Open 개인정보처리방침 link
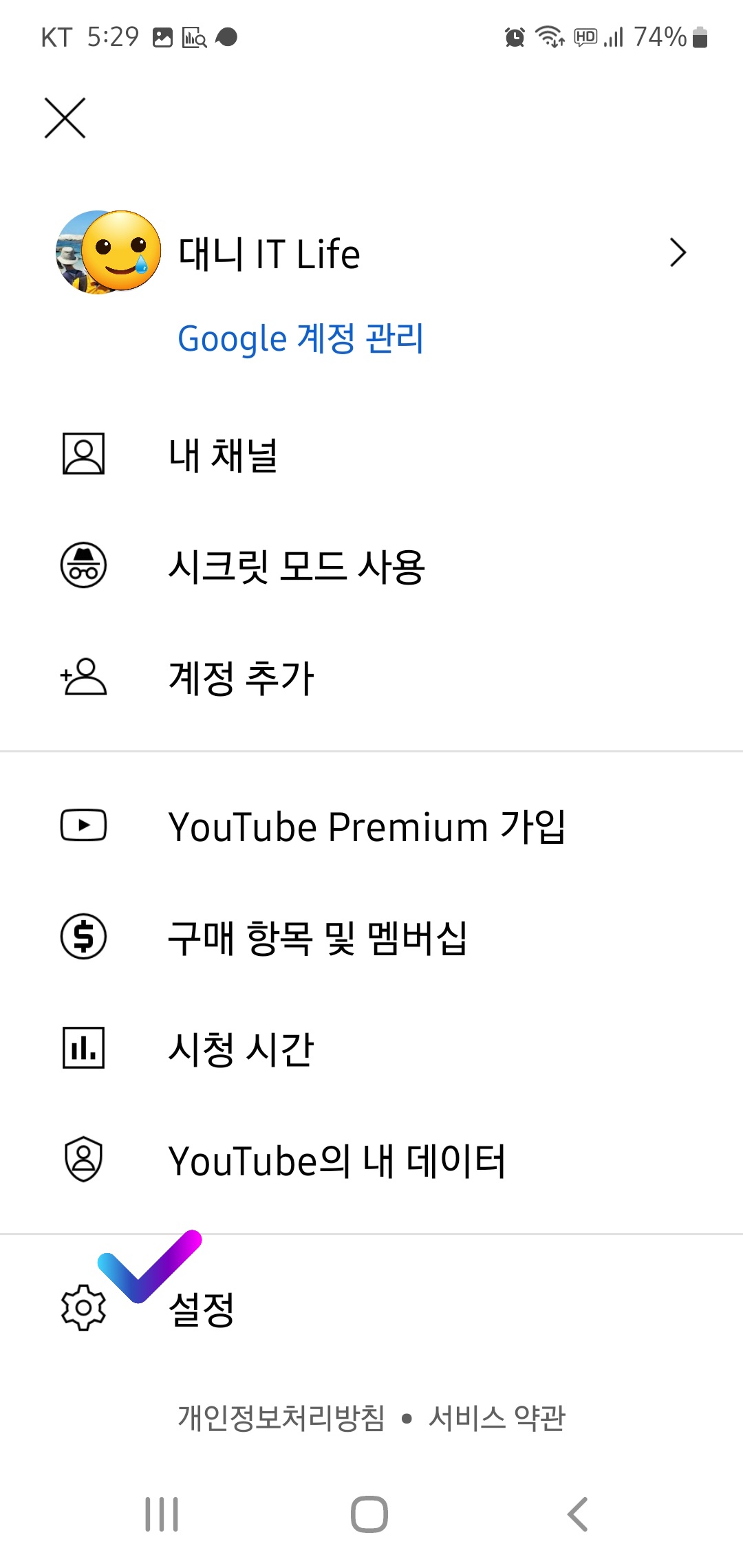This screenshot has width=743, height=1568. click(x=281, y=1417)
